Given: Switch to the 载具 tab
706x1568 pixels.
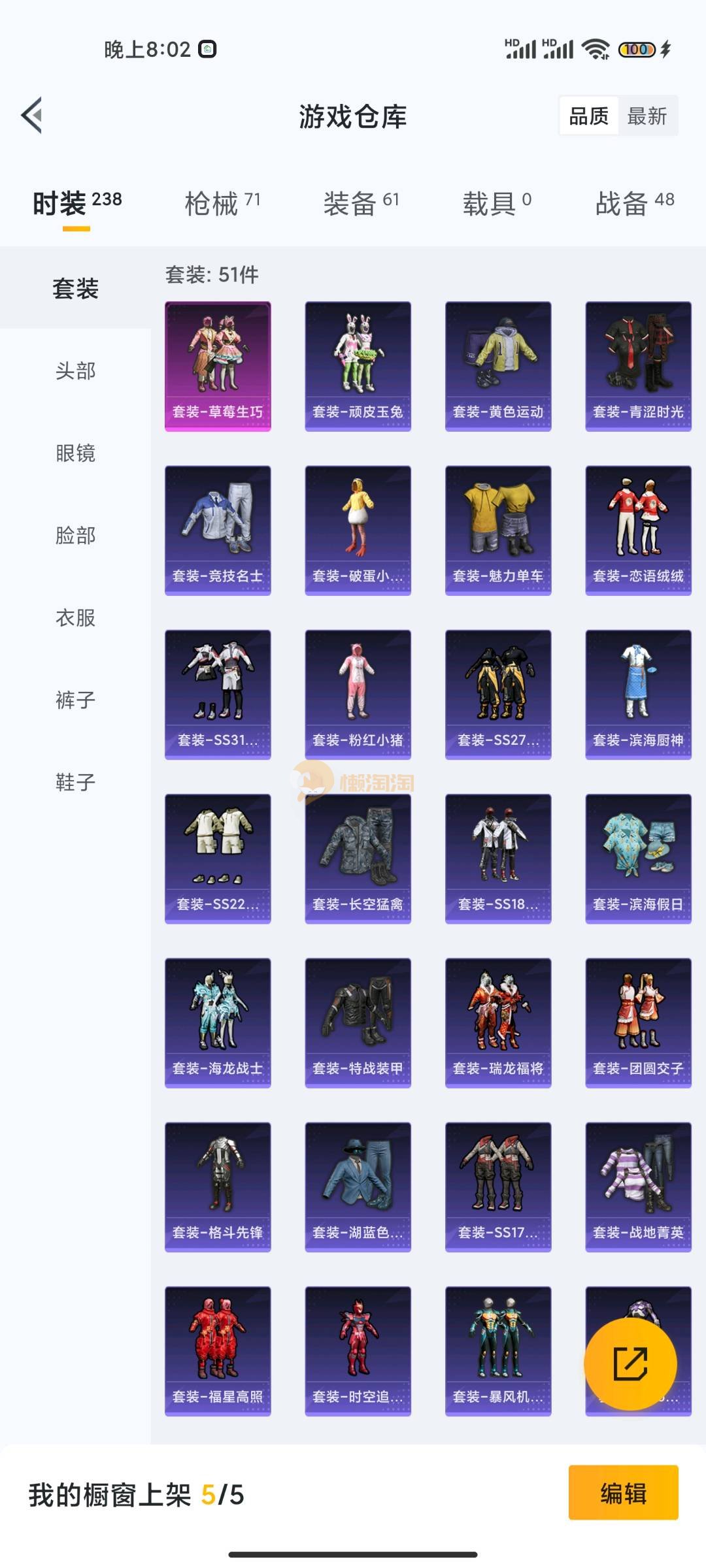Looking at the screenshot, I should coord(497,203).
